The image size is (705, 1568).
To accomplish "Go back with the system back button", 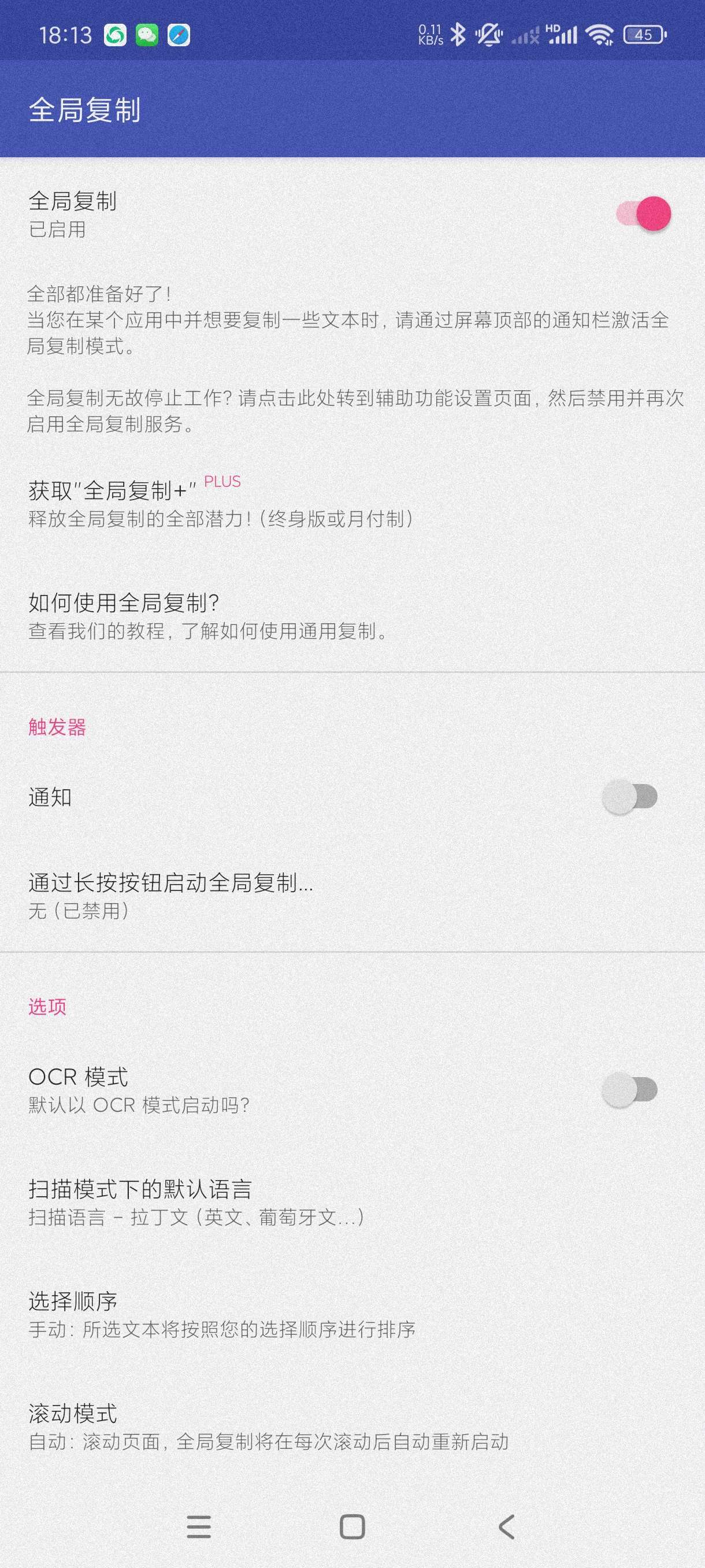I will pyautogui.click(x=507, y=1526).
